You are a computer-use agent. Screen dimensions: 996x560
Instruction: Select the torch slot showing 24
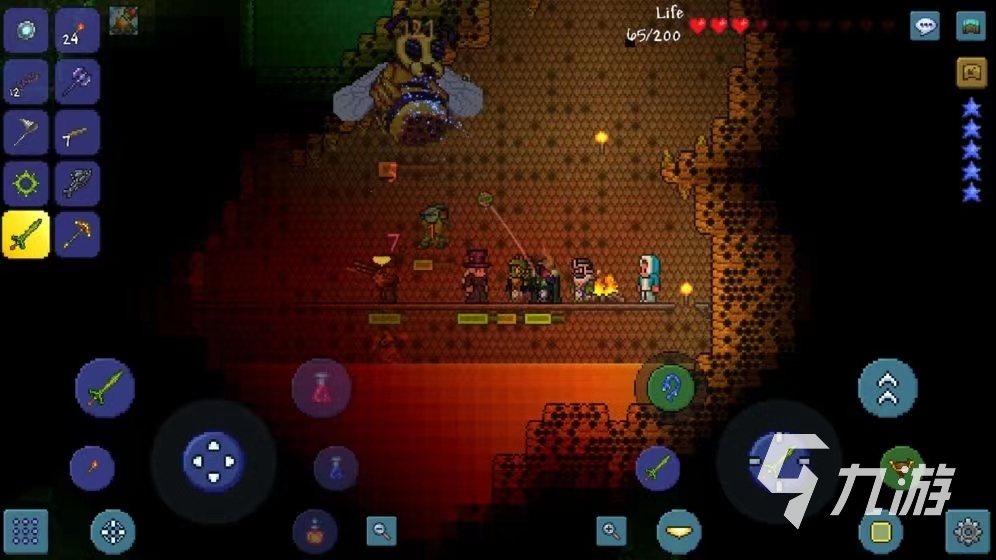coord(77,30)
